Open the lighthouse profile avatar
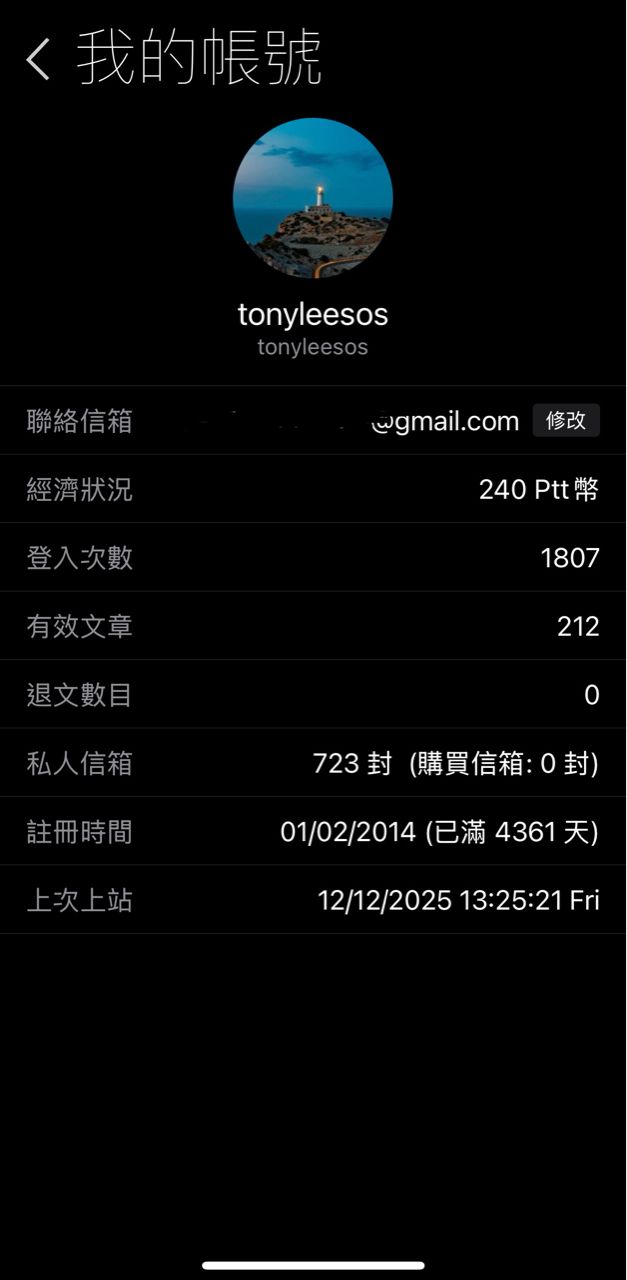 [313, 198]
